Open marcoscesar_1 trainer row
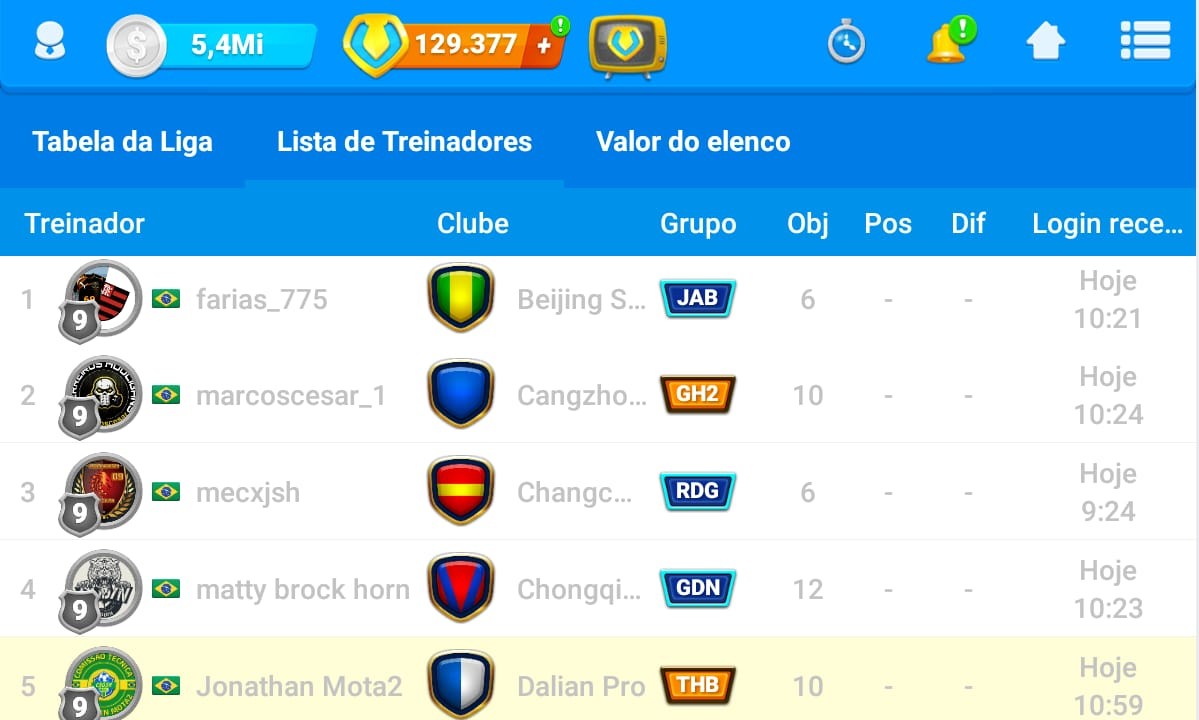Viewport: 1199px width, 720px height. click(290, 395)
